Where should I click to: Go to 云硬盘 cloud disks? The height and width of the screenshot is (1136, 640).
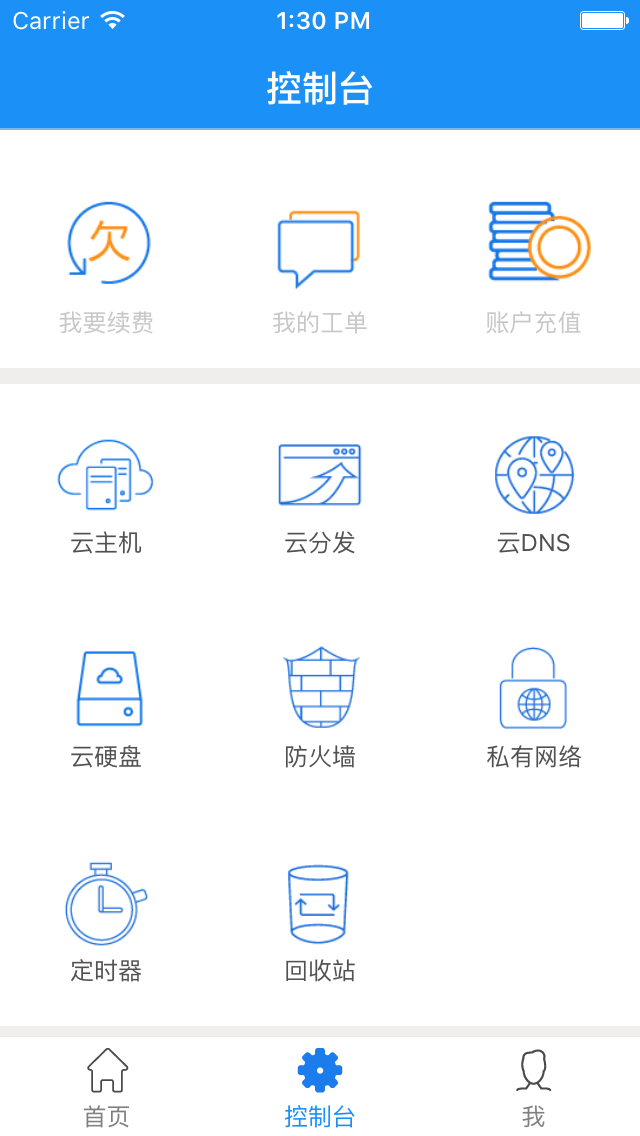tap(106, 709)
